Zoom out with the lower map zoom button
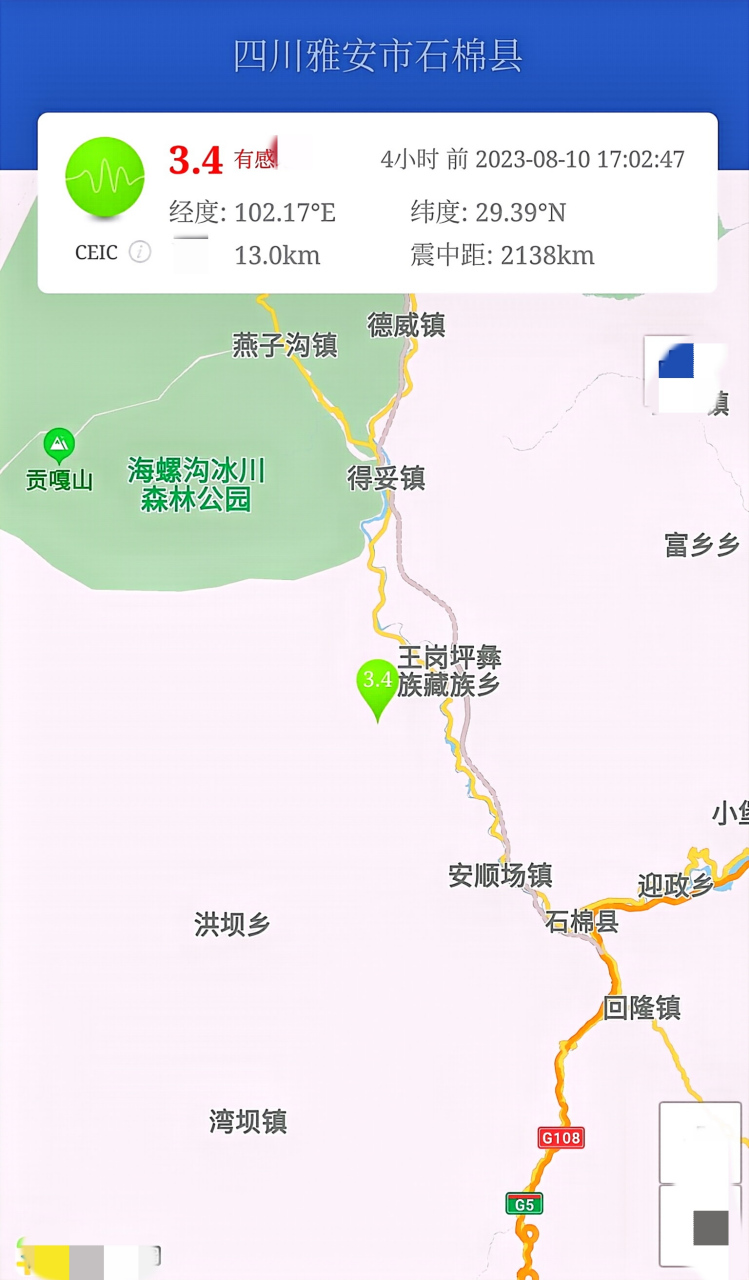The width and height of the screenshot is (749, 1280). click(700, 1226)
